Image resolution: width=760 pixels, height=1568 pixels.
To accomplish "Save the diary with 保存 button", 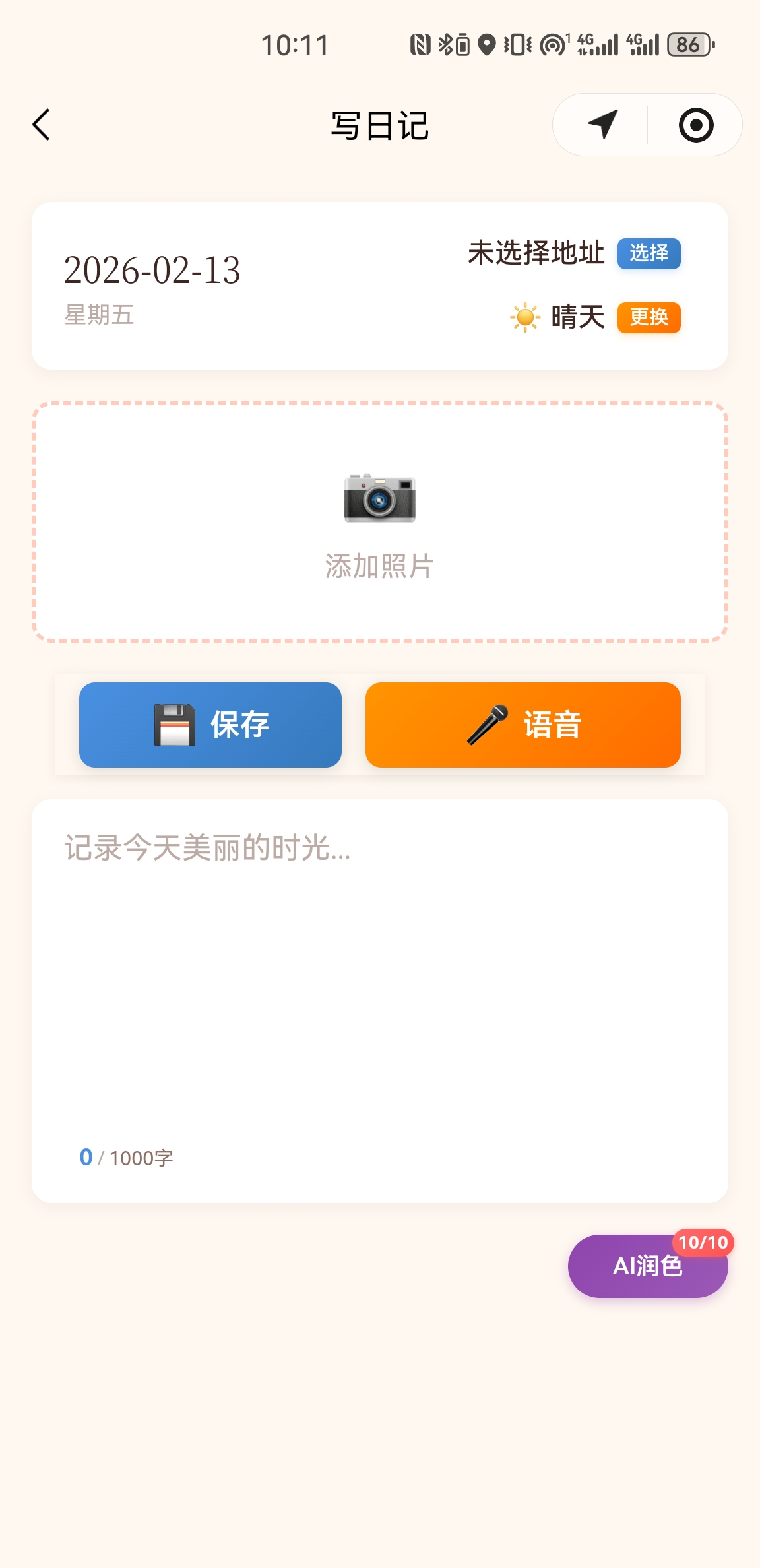I will click(210, 725).
